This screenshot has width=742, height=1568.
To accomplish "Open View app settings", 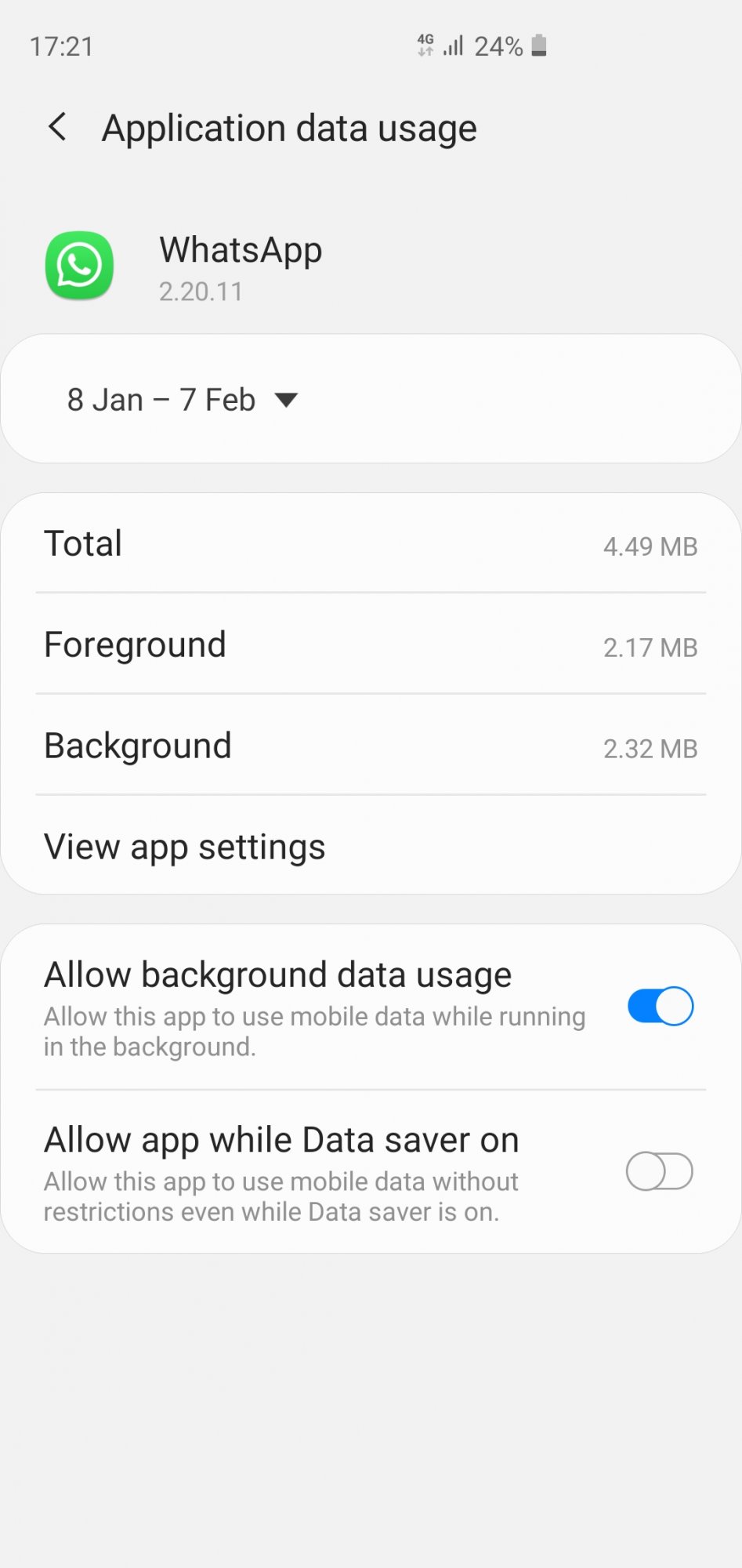I will 184,846.
